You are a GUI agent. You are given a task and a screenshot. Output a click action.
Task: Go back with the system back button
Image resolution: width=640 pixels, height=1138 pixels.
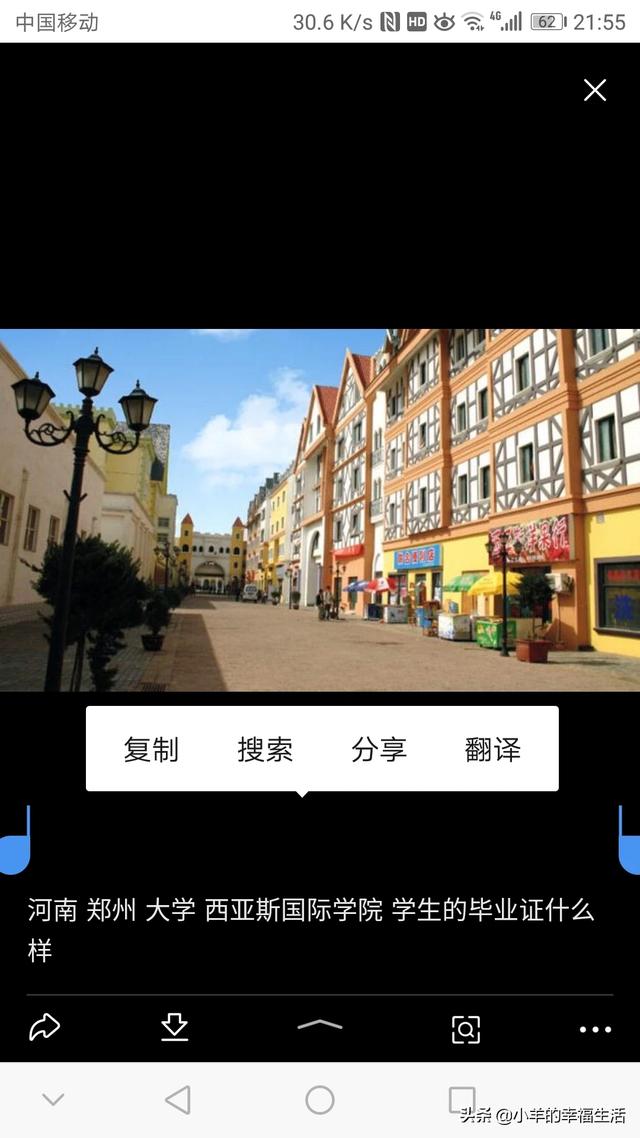click(178, 1100)
